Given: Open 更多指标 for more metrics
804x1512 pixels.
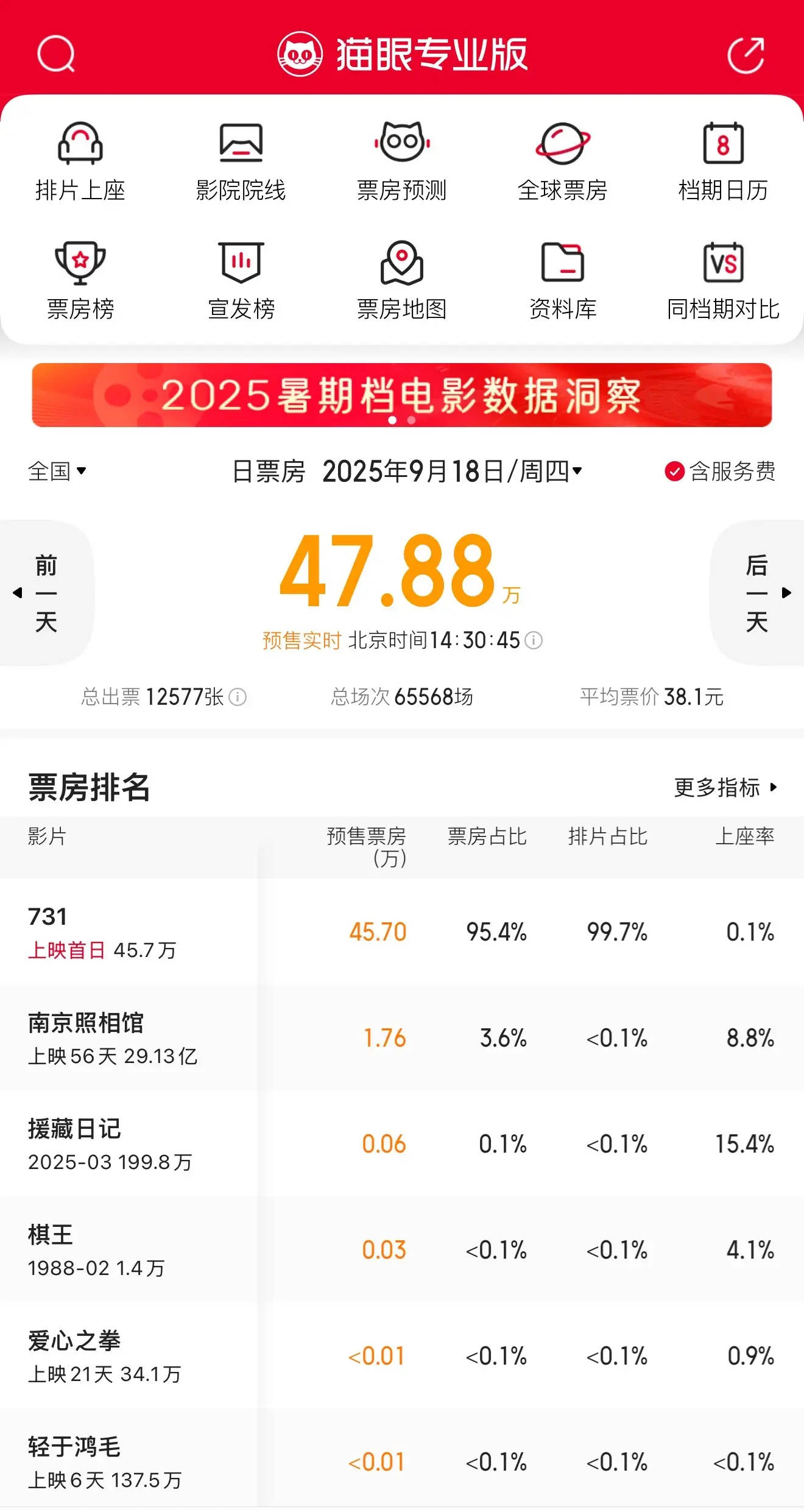Looking at the screenshot, I should [x=725, y=788].
